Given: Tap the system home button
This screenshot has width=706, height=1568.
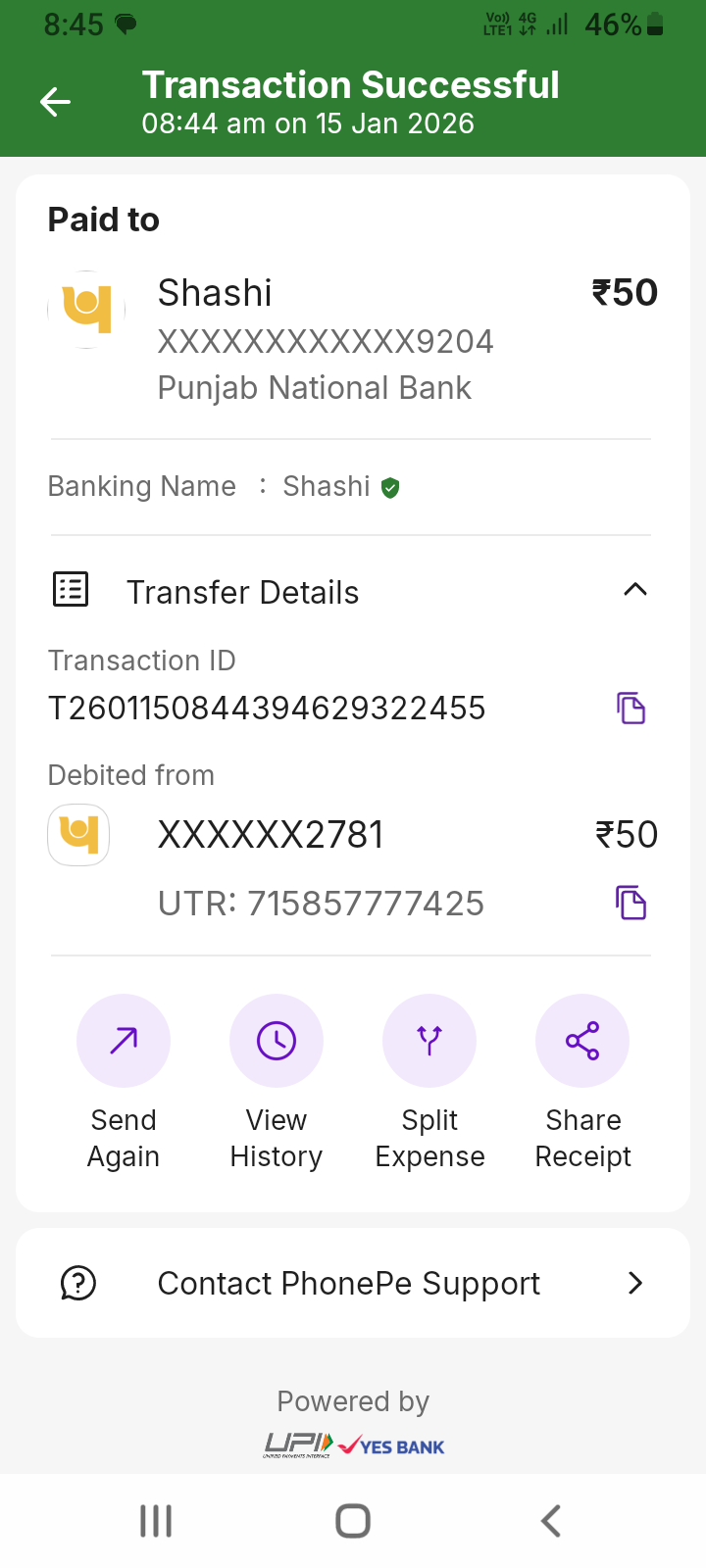Looking at the screenshot, I should [353, 1521].
